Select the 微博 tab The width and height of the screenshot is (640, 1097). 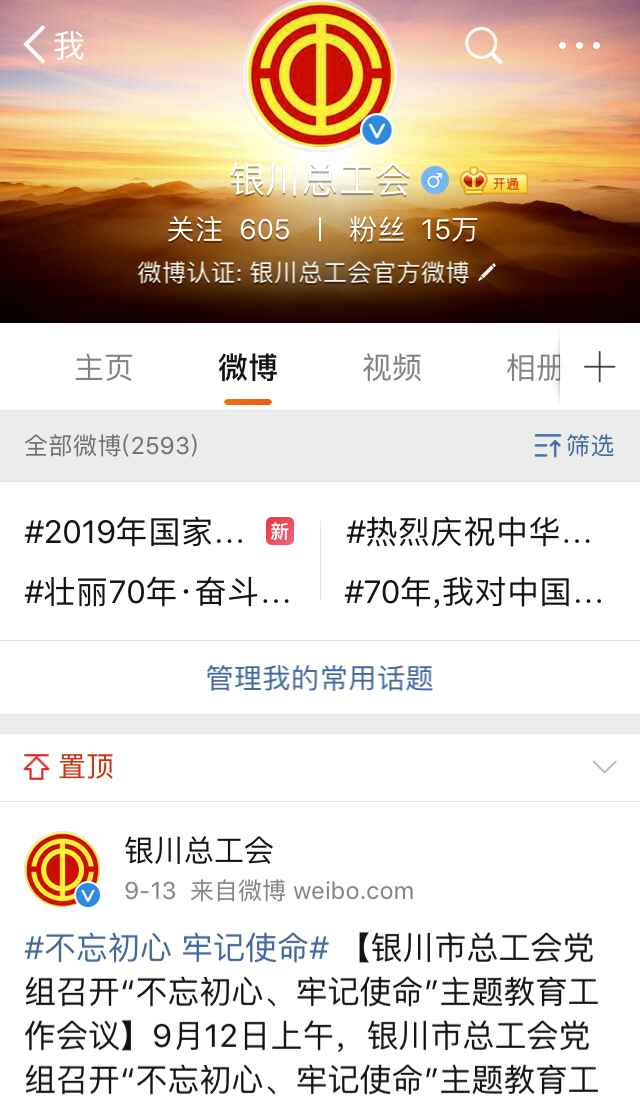248,367
